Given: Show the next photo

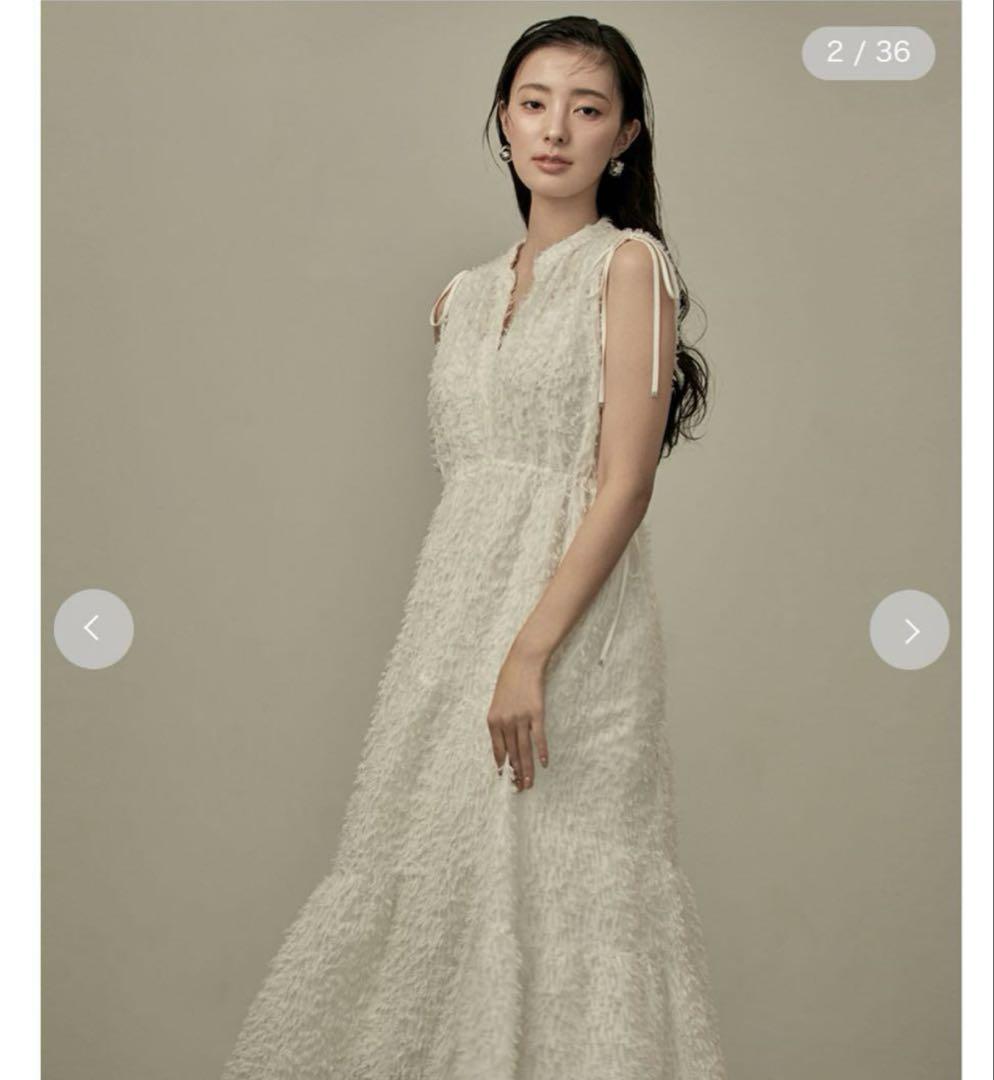Looking at the screenshot, I should [x=909, y=630].
